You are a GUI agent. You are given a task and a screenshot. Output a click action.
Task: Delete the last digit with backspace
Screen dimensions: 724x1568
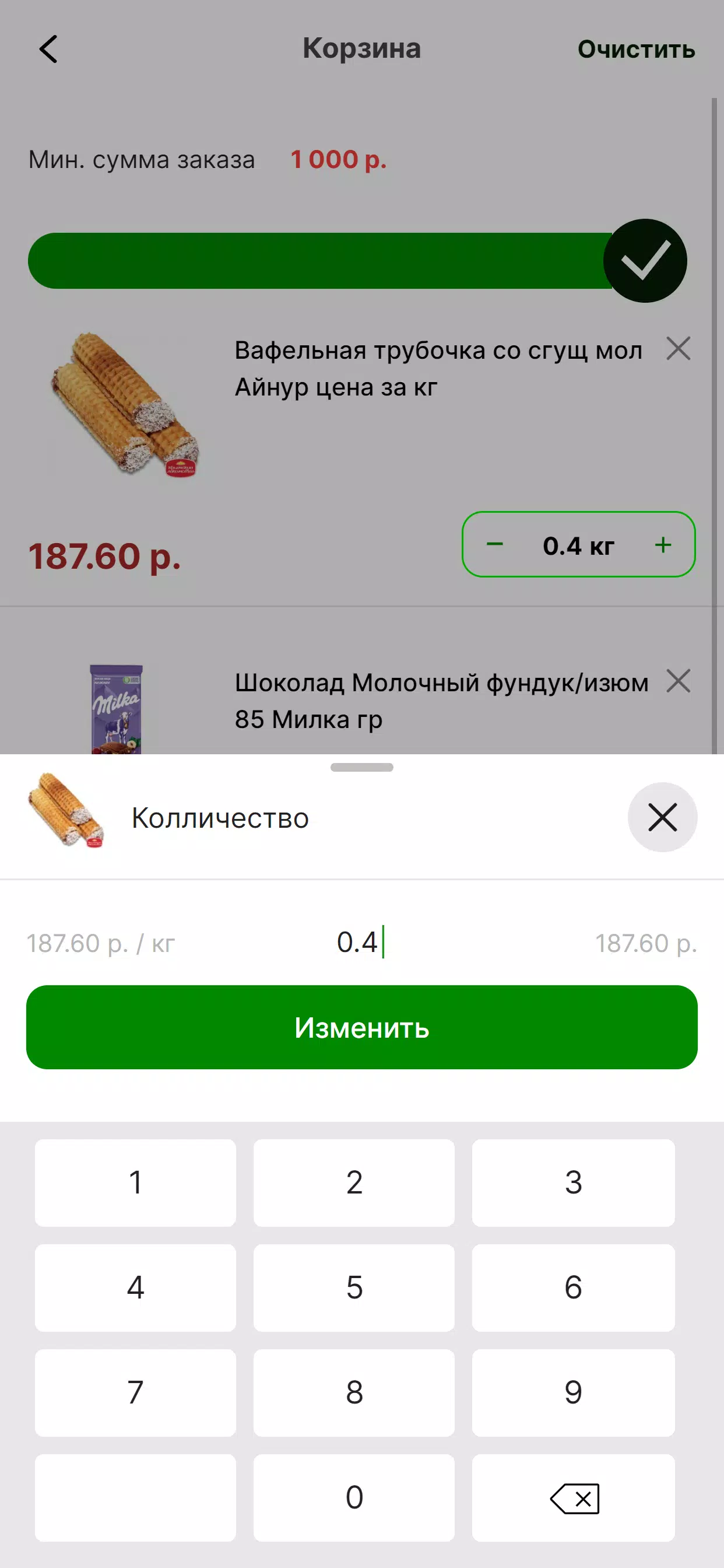point(573,1498)
